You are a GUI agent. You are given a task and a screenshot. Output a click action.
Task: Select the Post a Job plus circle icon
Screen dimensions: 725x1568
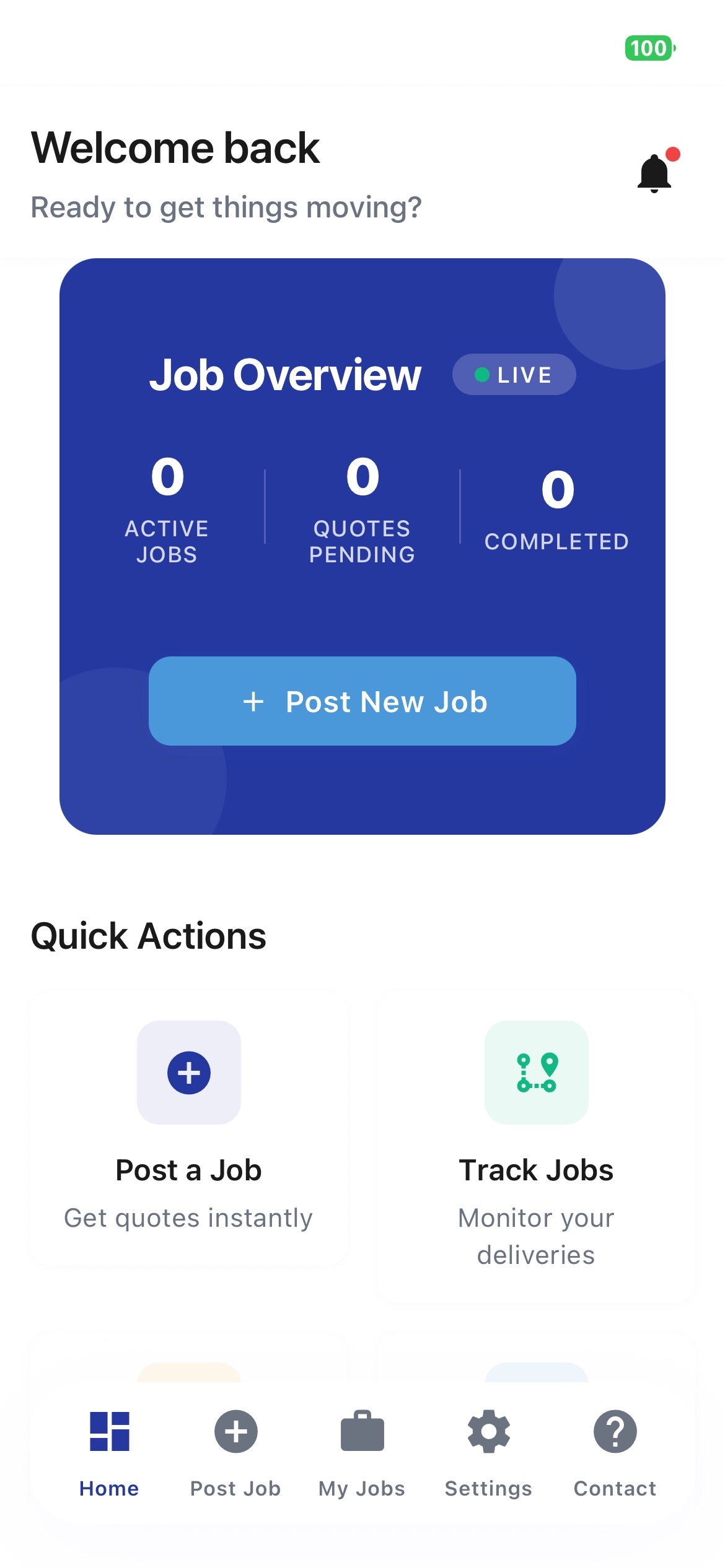click(188, 1073)
